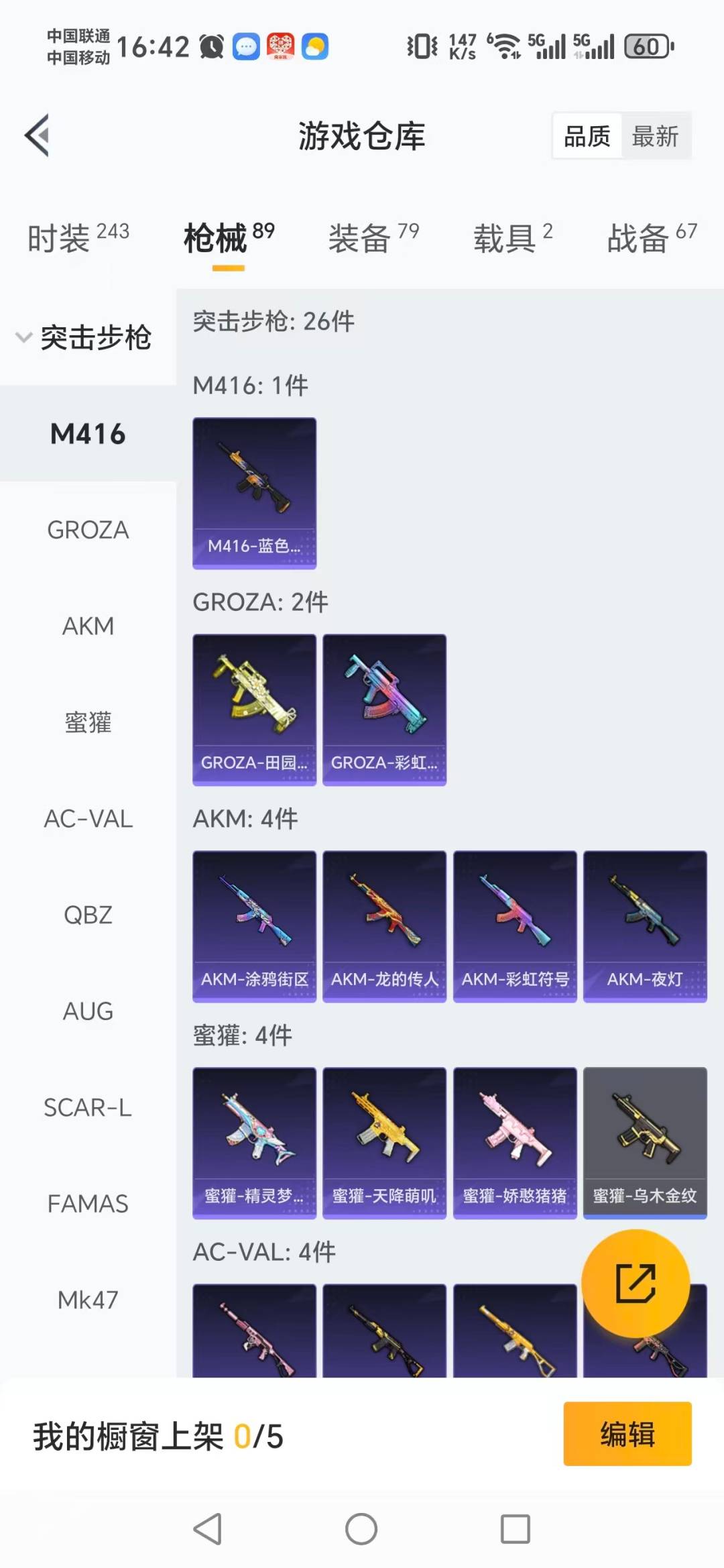Open the 战备 tab

(651, 238)
